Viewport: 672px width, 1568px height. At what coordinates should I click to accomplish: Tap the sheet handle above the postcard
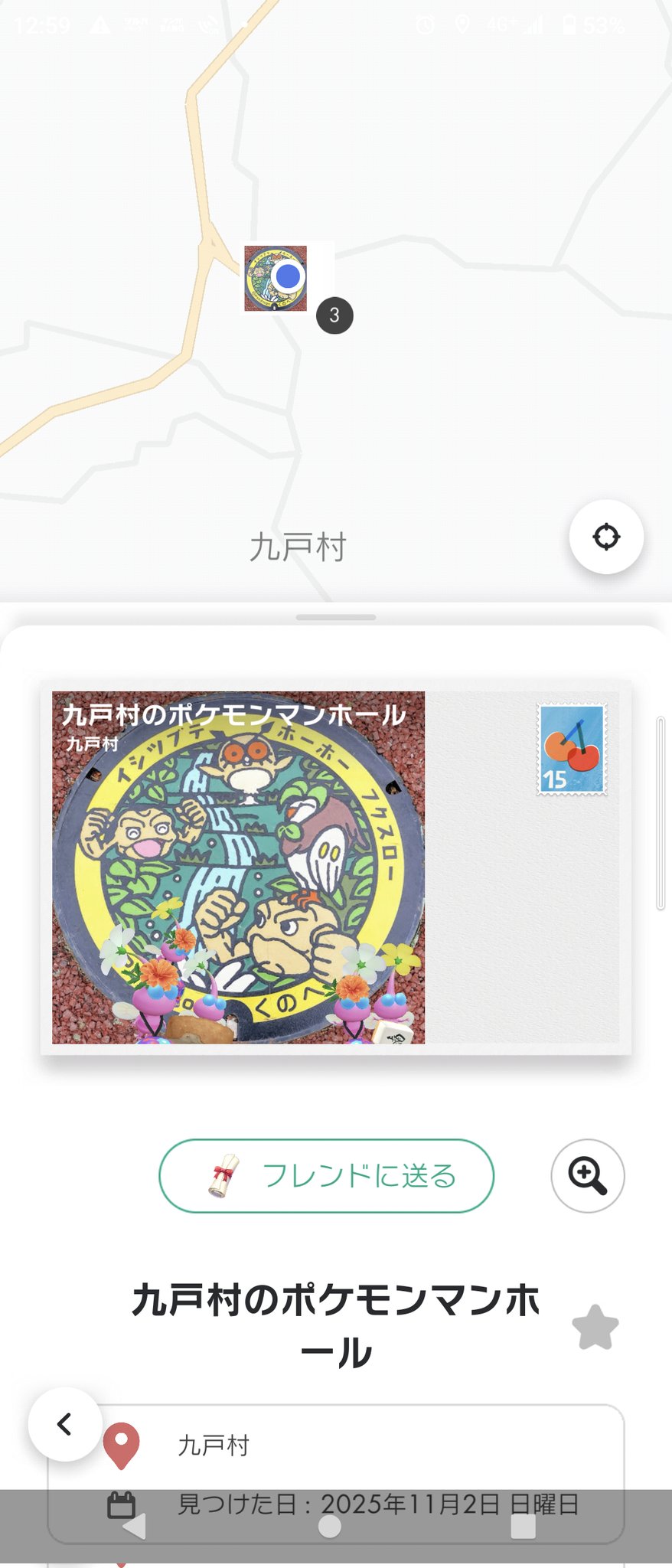(x=335, y=617)
